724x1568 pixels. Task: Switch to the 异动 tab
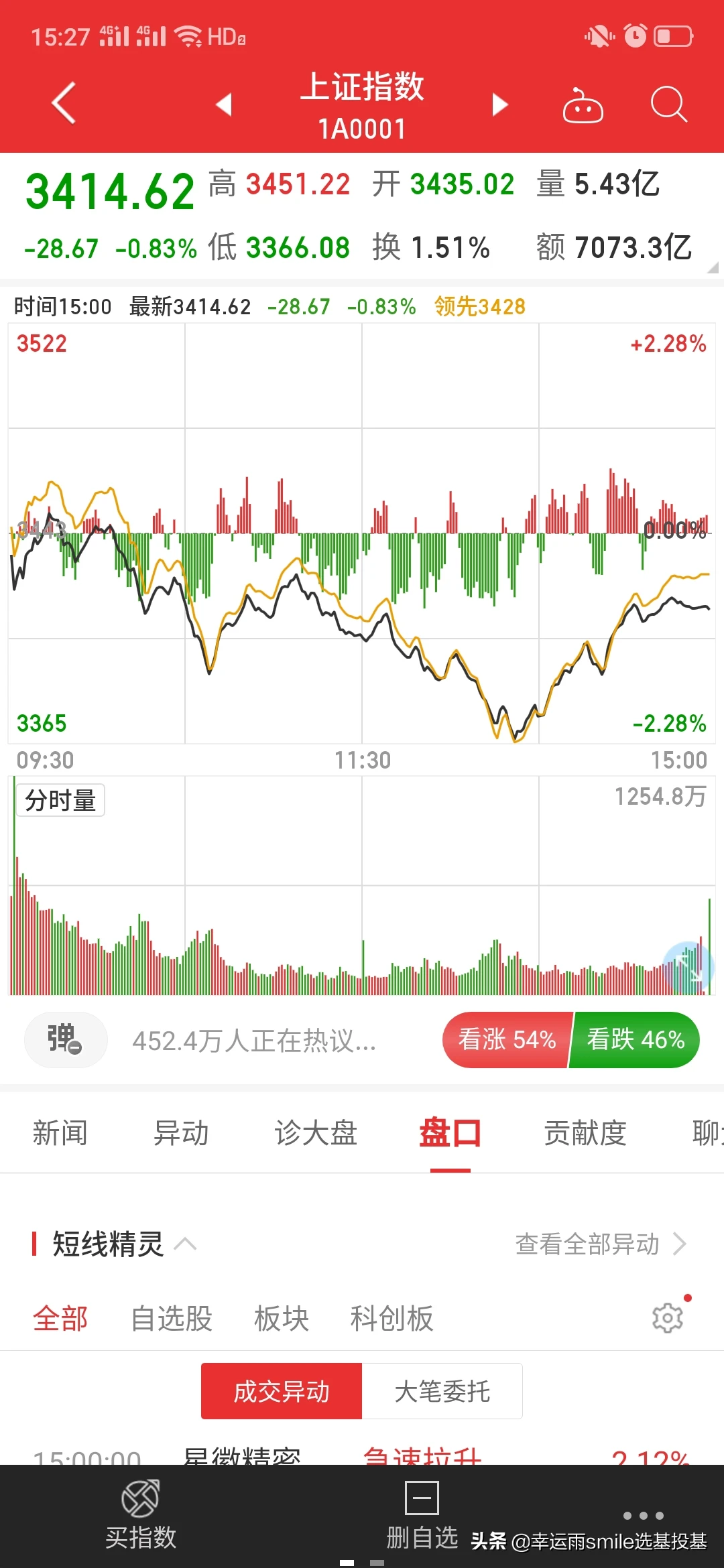[x=181, y=1133]
